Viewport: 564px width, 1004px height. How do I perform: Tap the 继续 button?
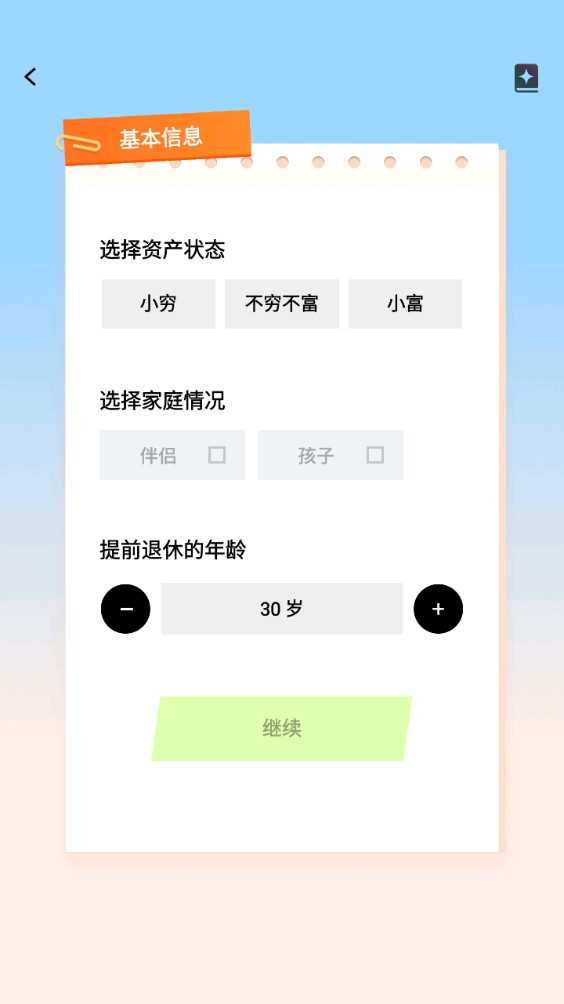tap(282, 729)
